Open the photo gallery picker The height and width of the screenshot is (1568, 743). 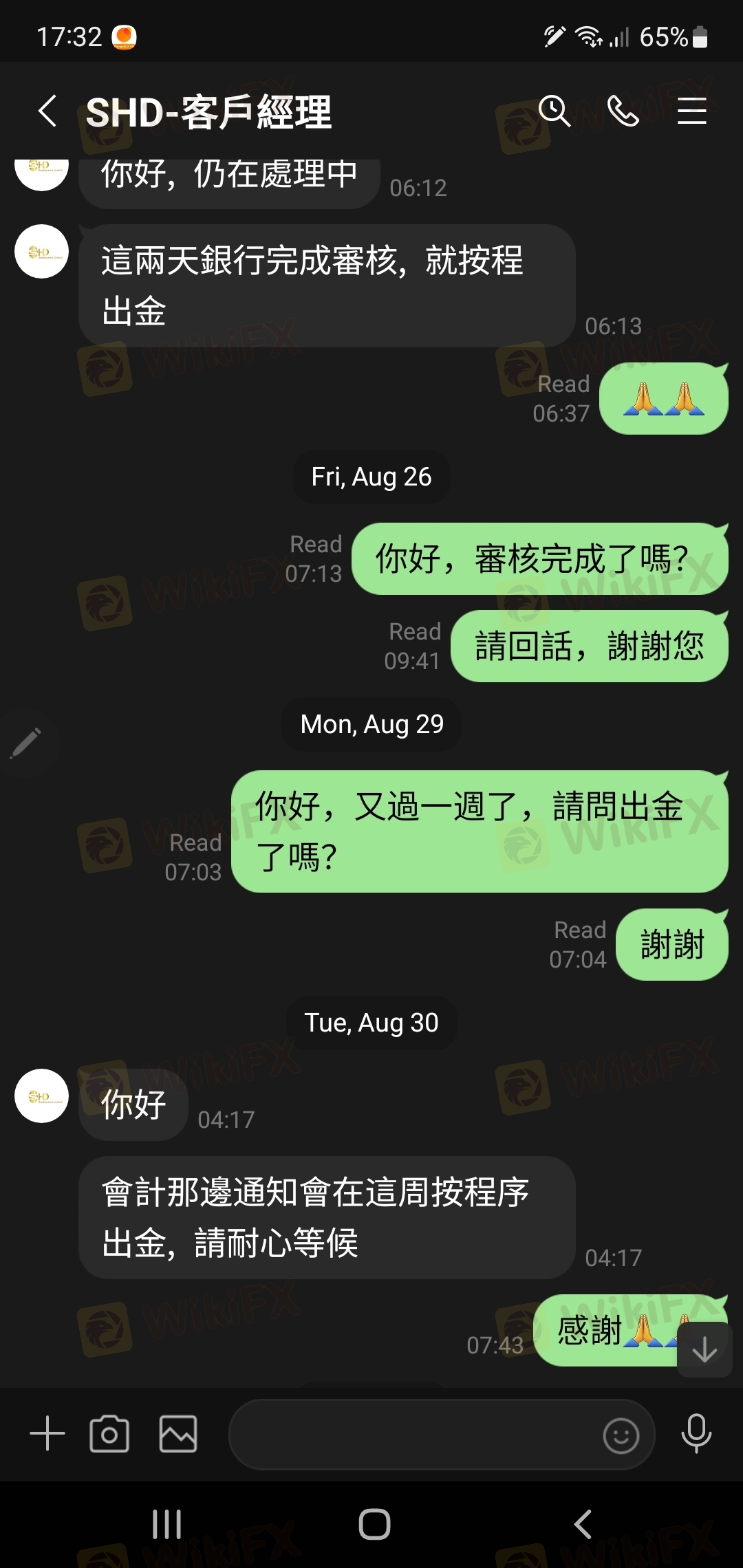(x=178, y=1434)
